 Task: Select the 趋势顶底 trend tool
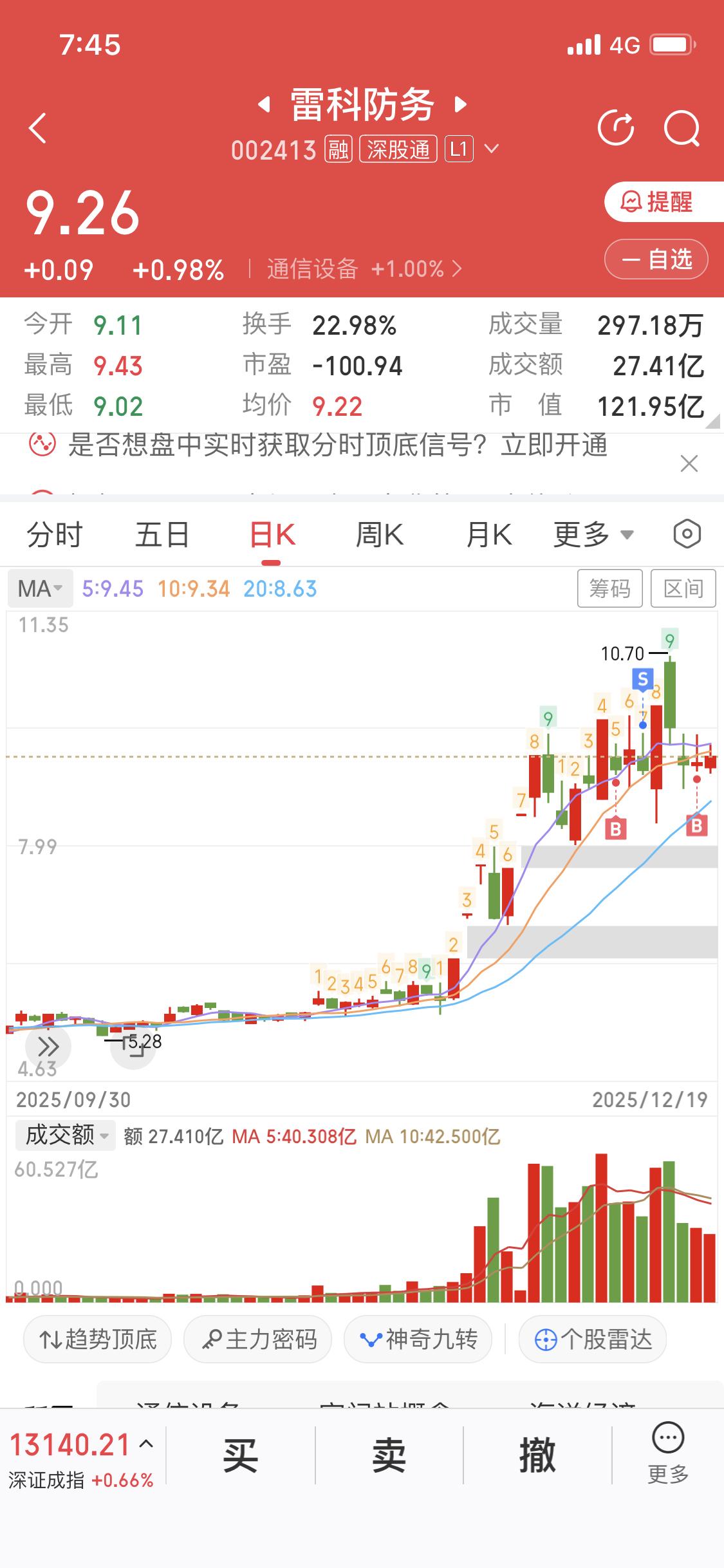[97, 1339]
